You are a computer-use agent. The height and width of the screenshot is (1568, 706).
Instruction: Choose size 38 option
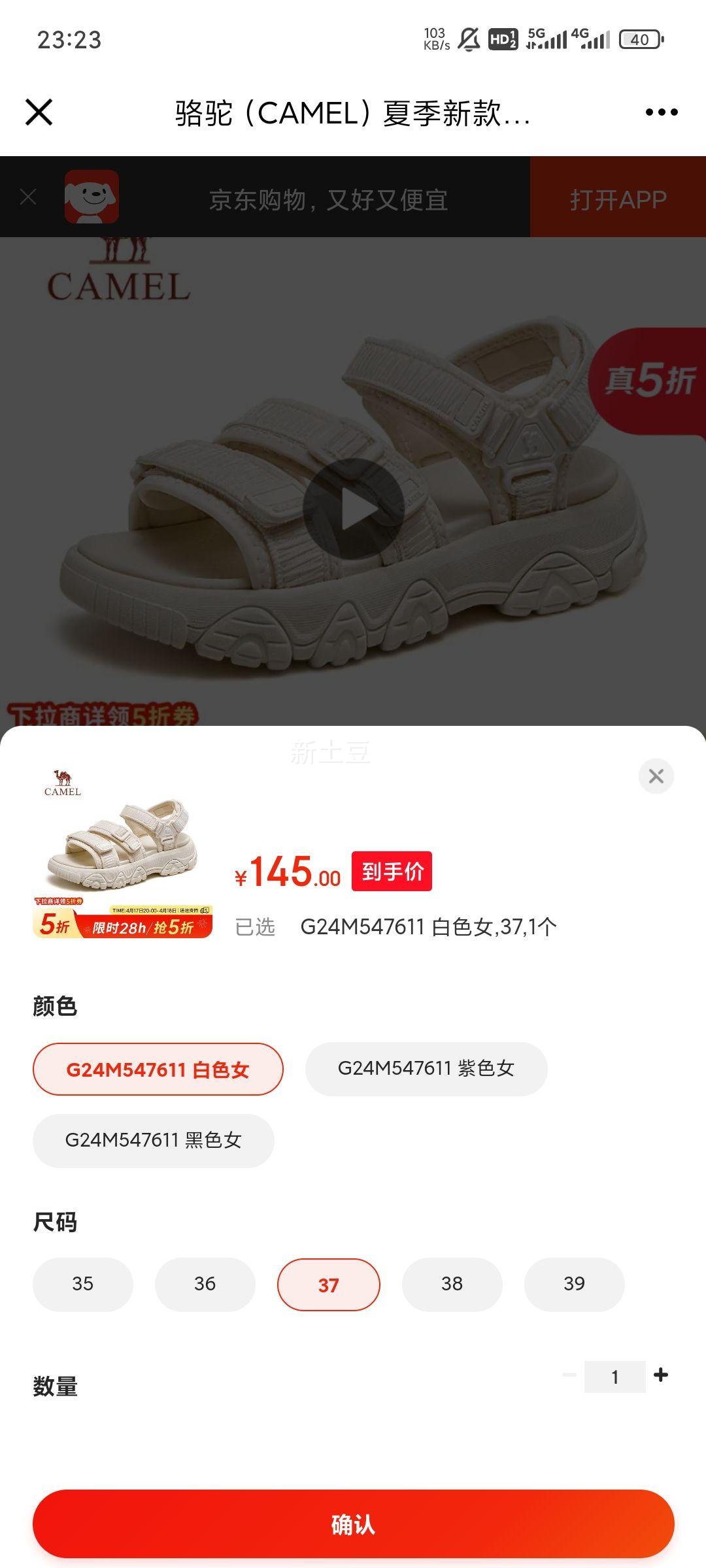pos(451,1284)
